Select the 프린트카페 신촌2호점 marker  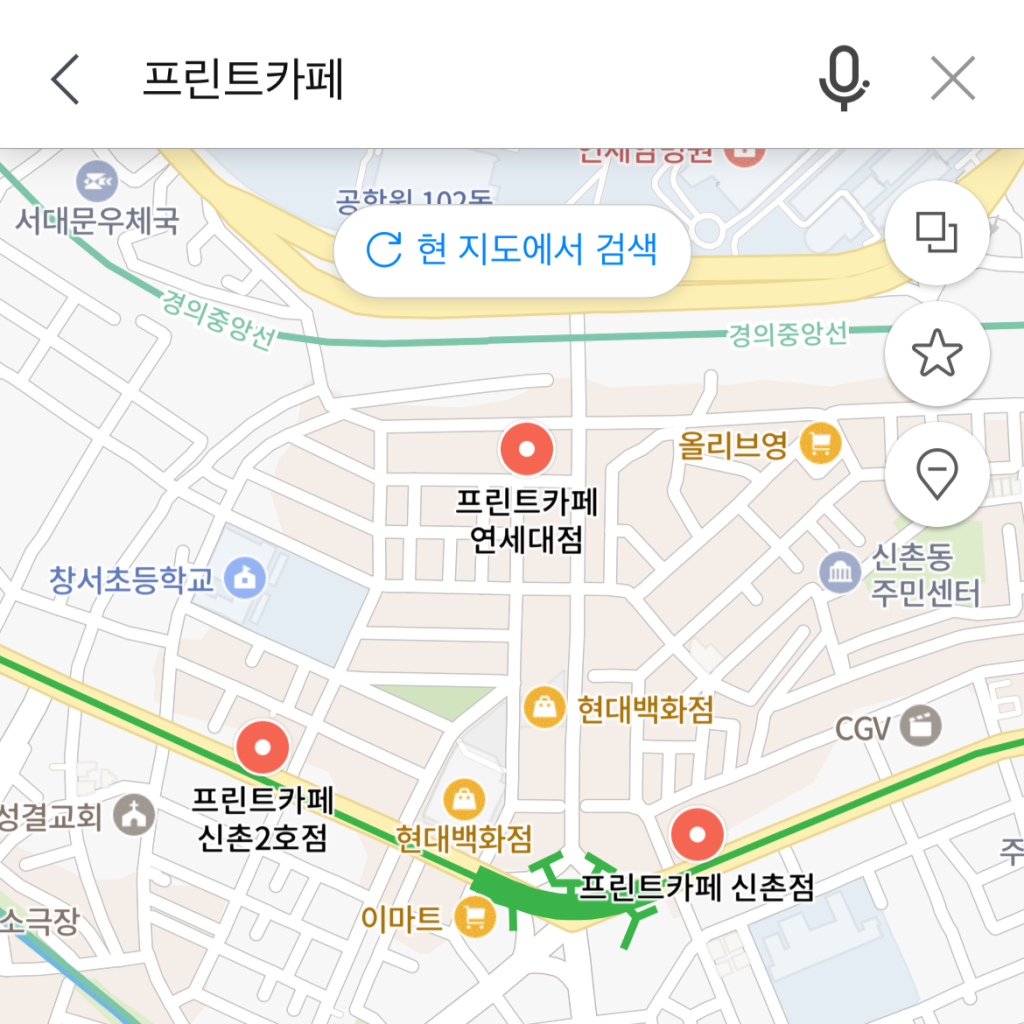click(x=262, y=747)
